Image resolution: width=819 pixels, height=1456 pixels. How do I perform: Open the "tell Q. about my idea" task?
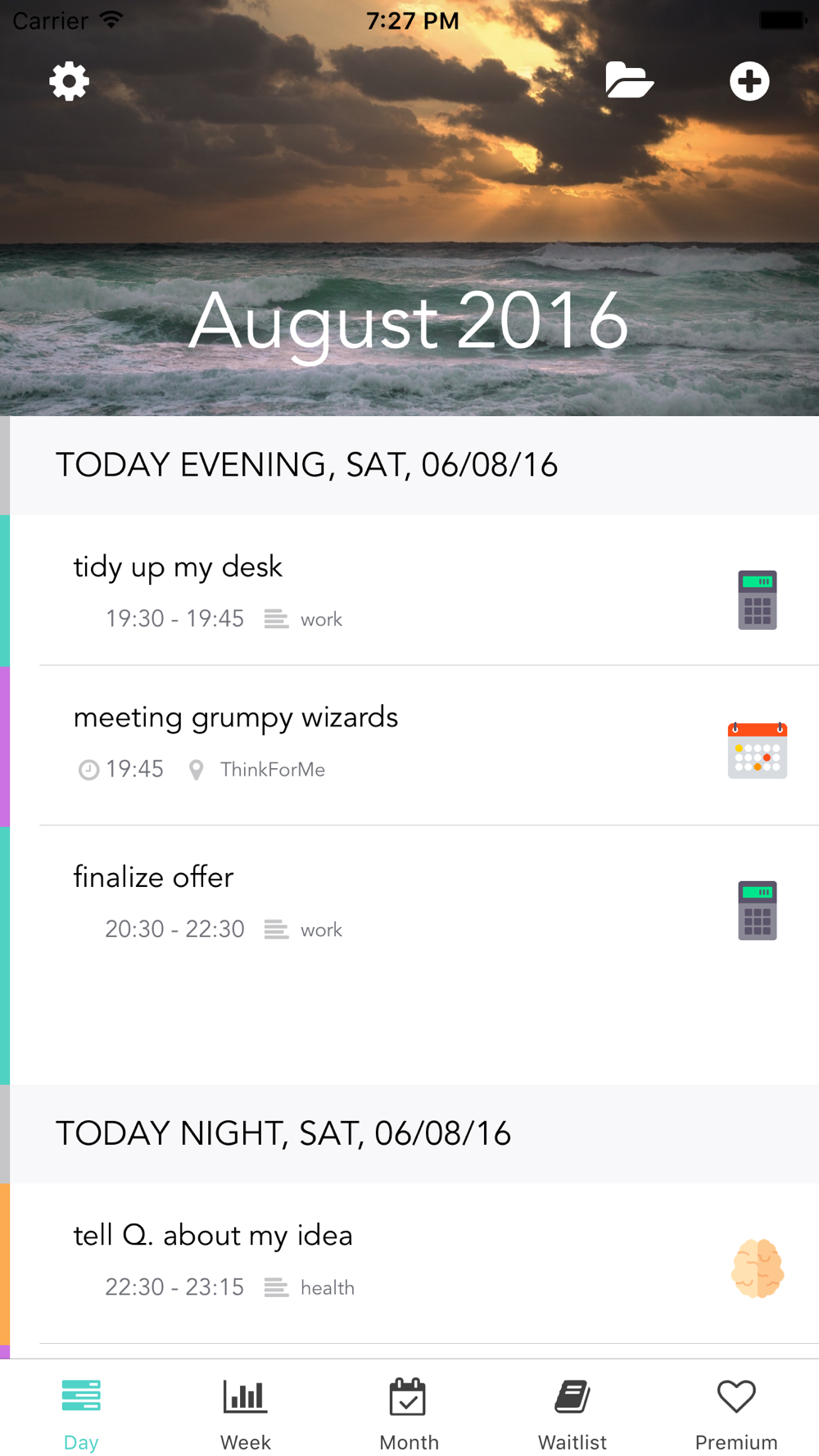click(213, 1235)
